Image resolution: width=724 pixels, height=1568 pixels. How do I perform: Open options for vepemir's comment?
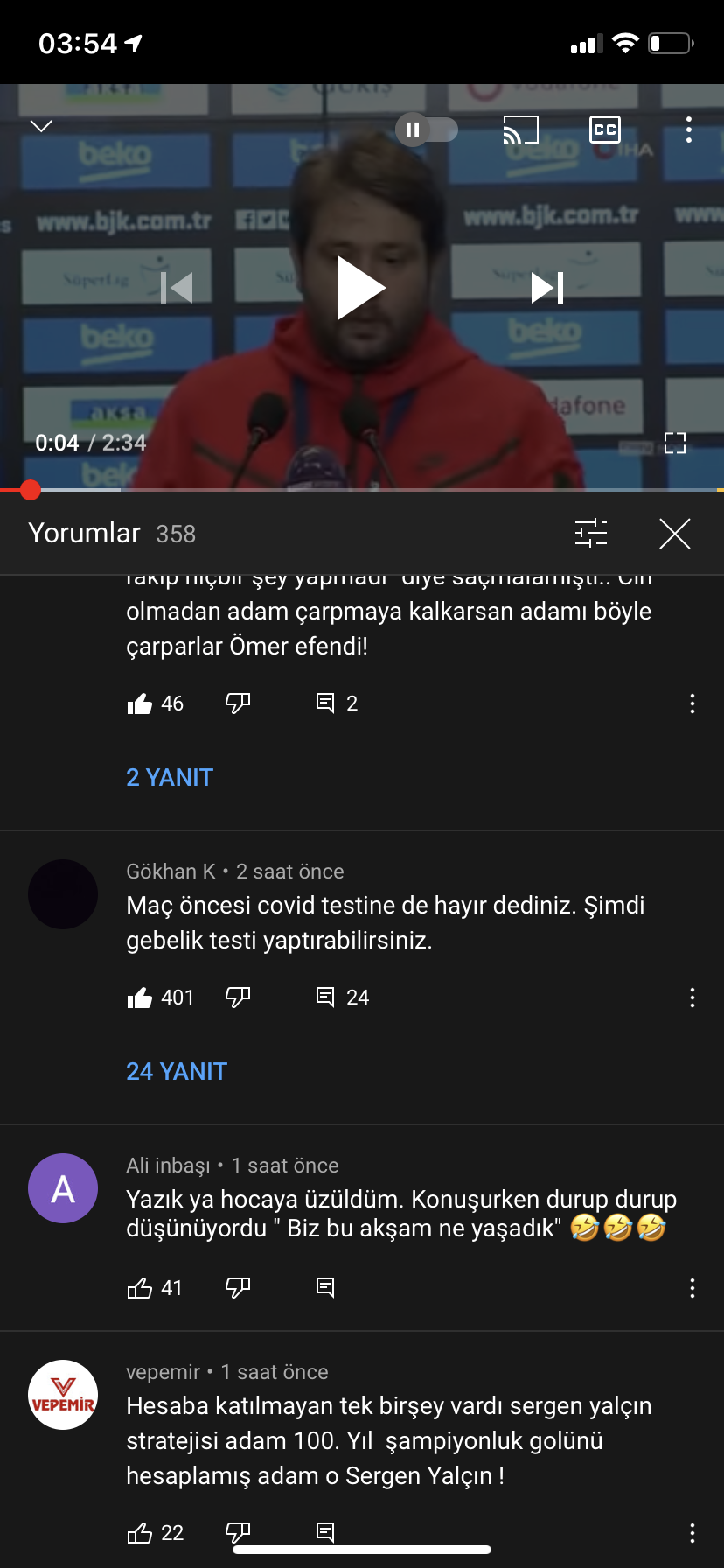pyautogui.click(x=692, y=1532)
